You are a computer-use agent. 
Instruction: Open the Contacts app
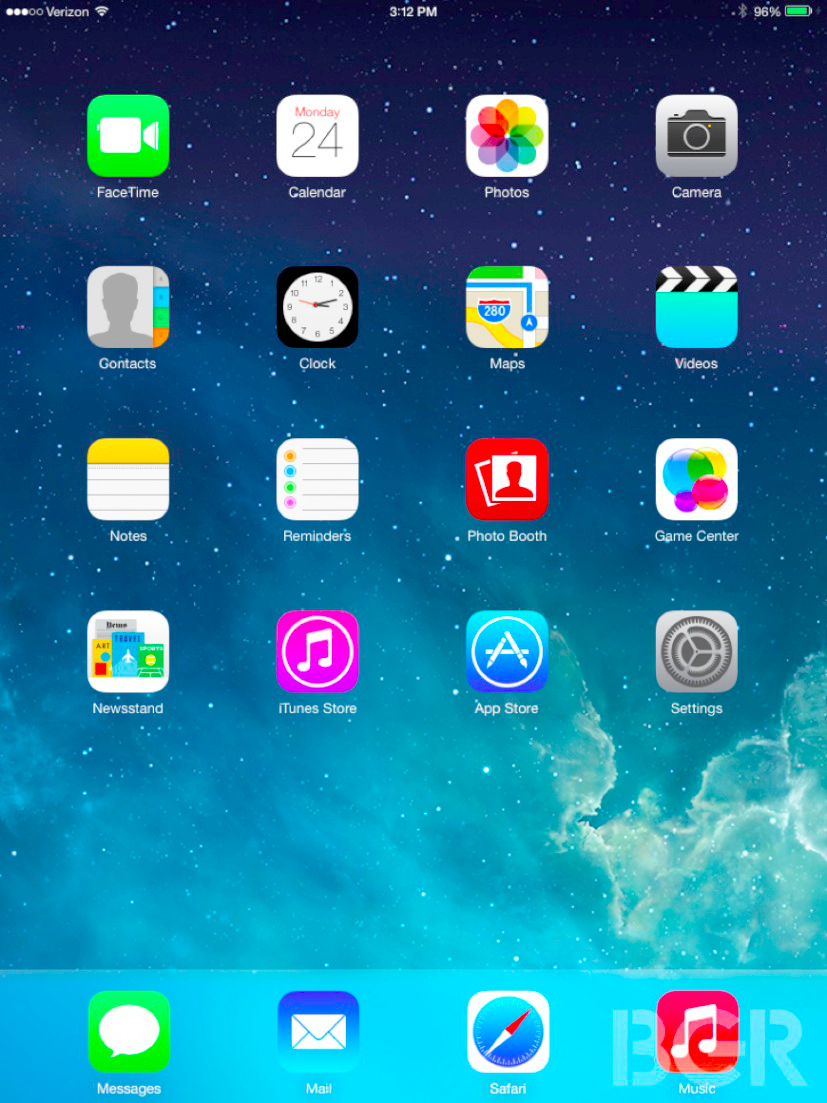(128, 307)
